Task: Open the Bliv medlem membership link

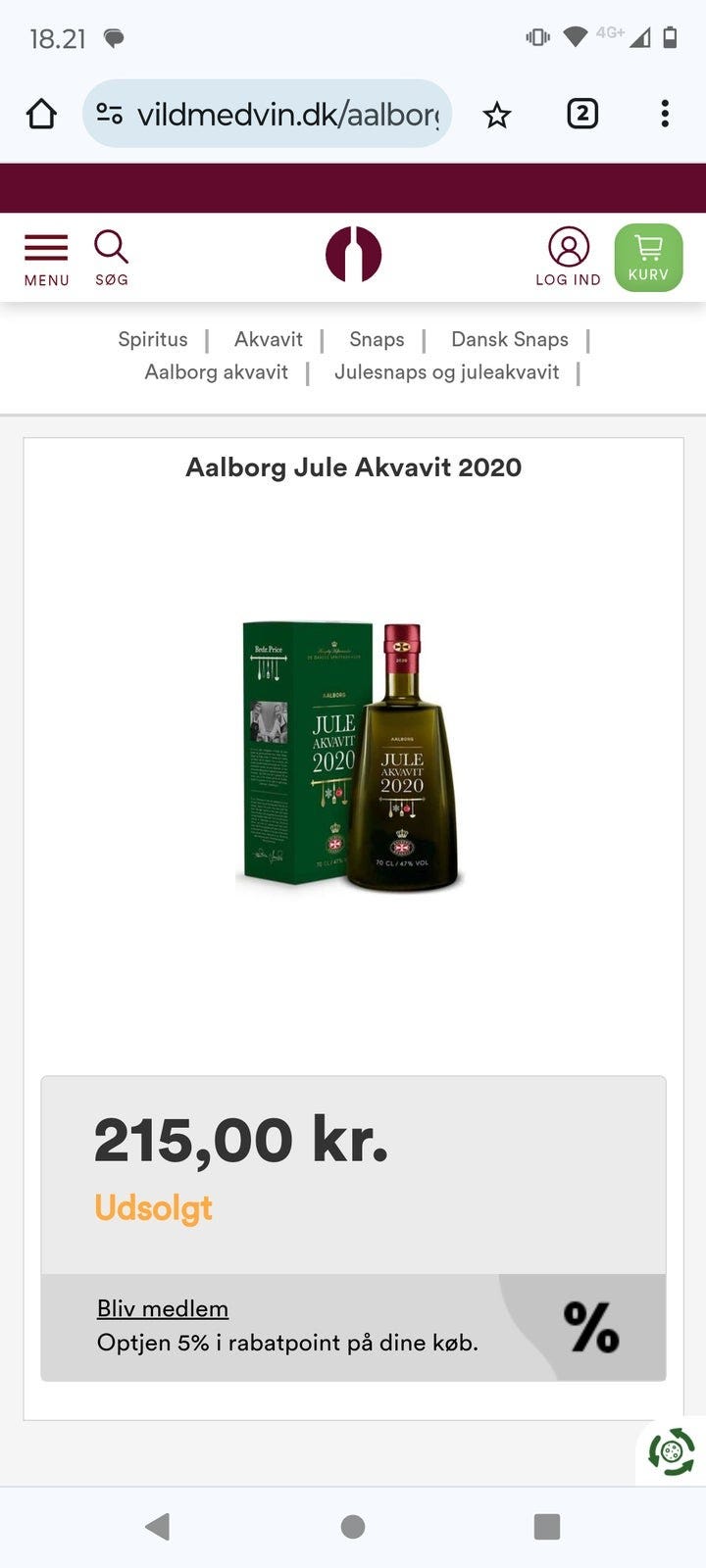Action: [162, 1308]
